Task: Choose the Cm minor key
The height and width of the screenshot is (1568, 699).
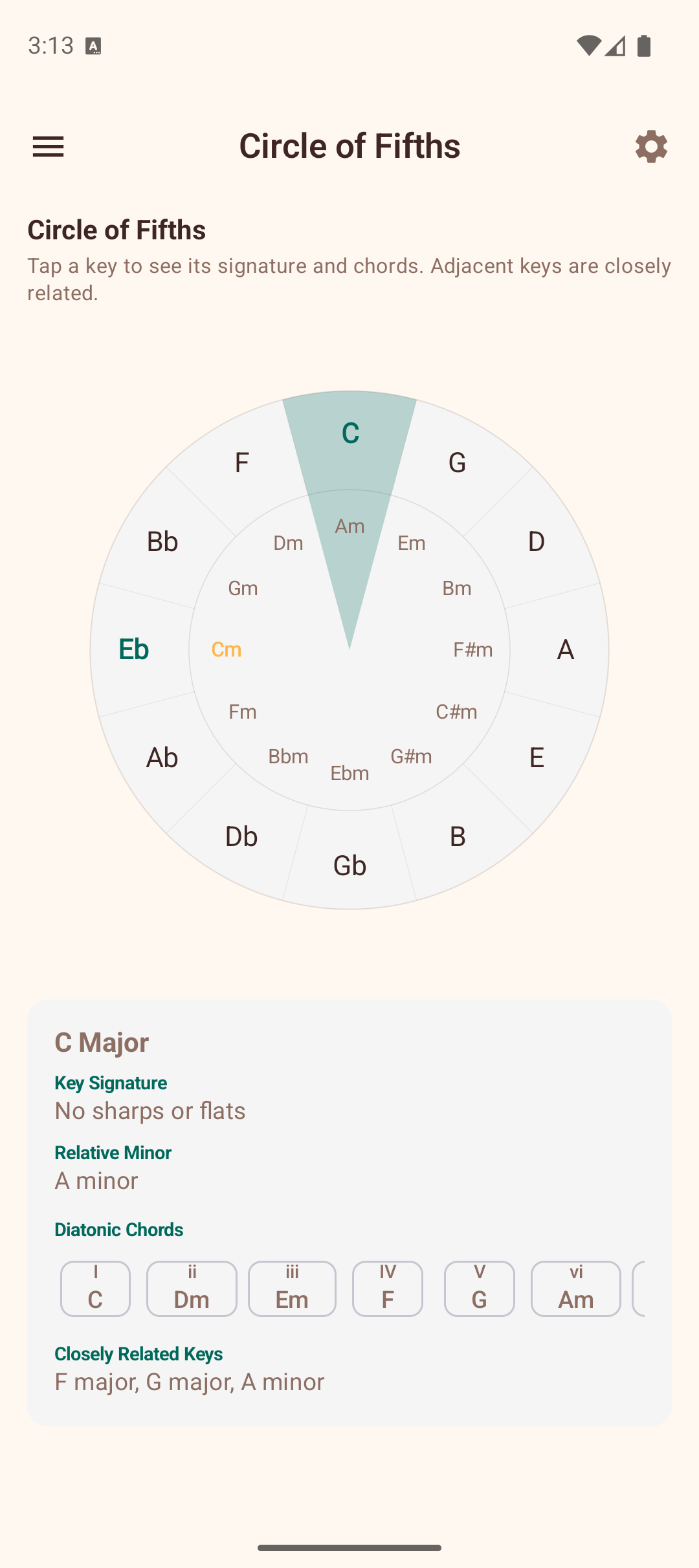Action: [x=226, y=649]
